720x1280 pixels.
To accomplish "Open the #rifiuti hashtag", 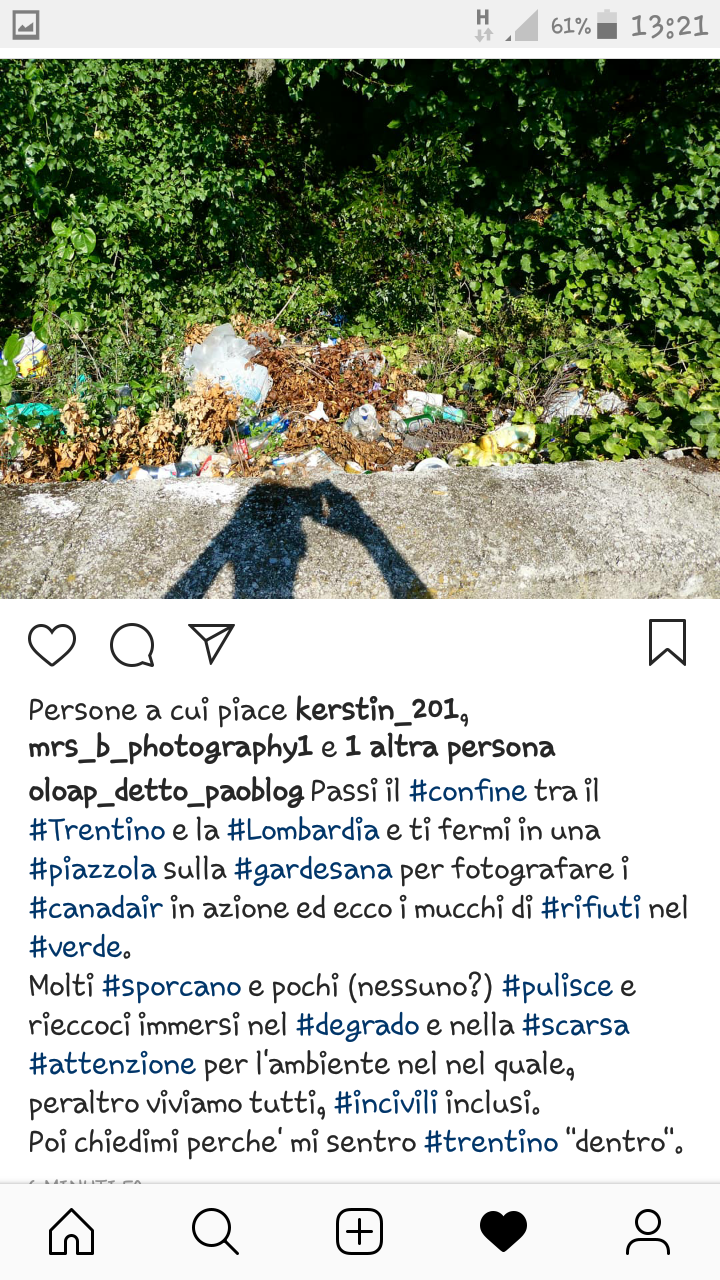I will [591, 909].
